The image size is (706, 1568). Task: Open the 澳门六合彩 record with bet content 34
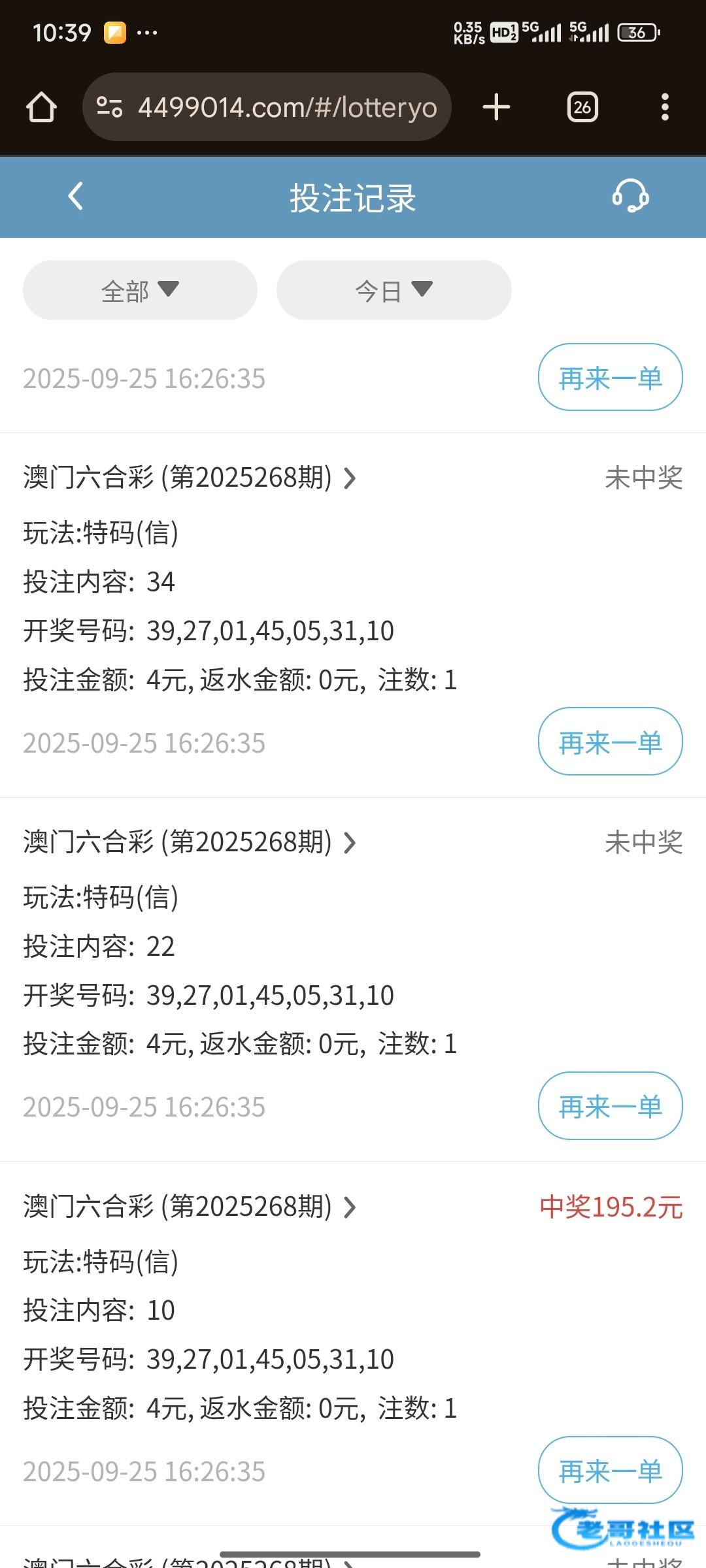[190, 478]
